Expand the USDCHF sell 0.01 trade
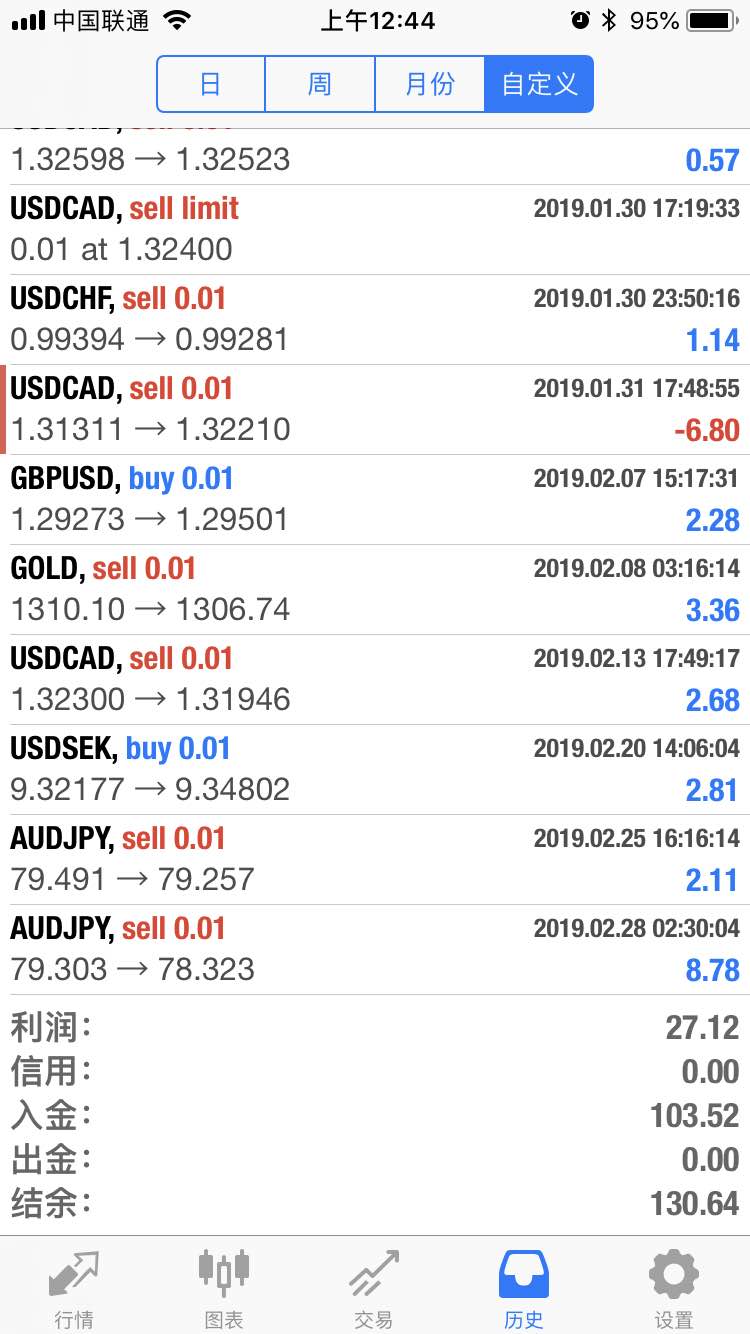The width and height of the screenshot is (750, 1334). 375,320
